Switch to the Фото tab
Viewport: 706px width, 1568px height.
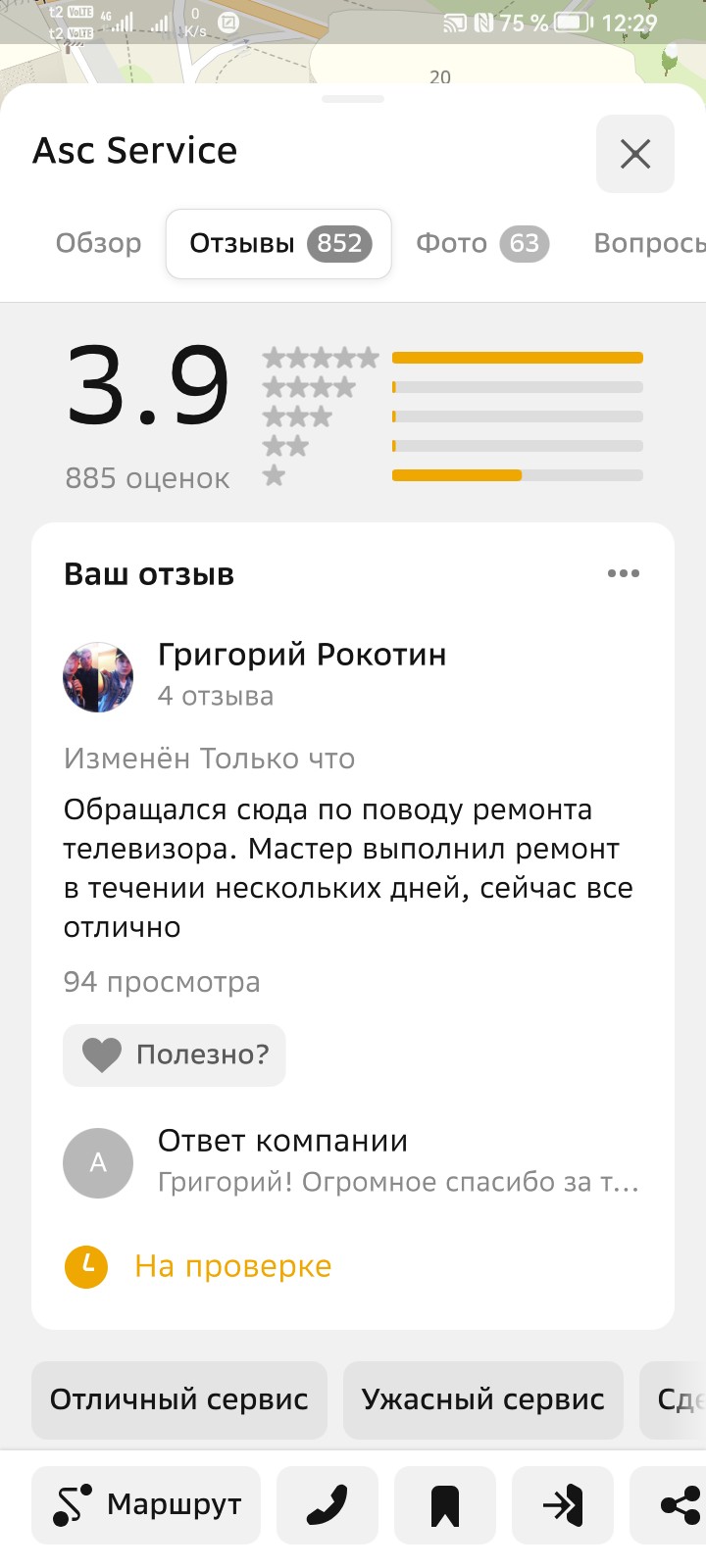(x=481, y=243)
